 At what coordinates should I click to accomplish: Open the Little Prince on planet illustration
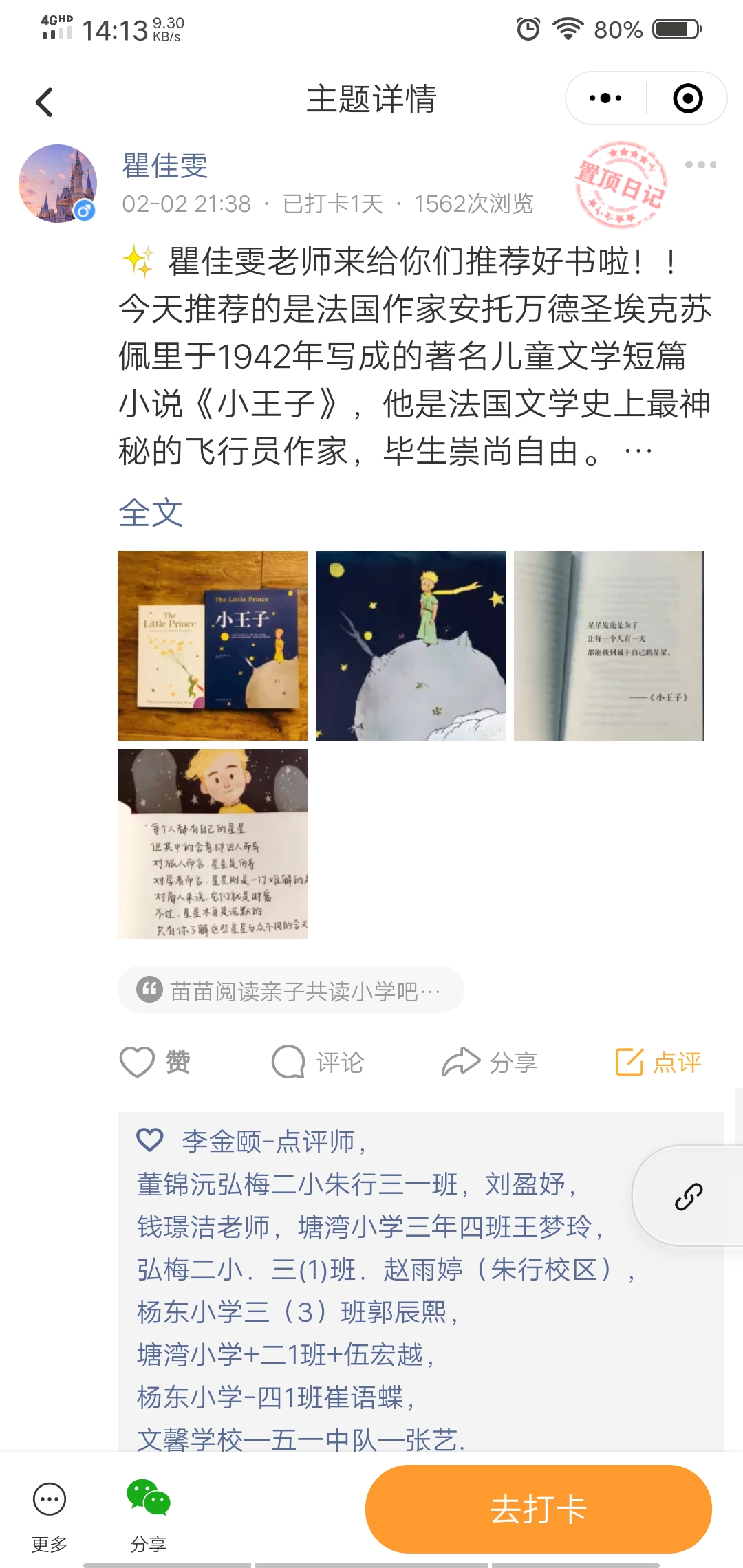pos(411,646)
